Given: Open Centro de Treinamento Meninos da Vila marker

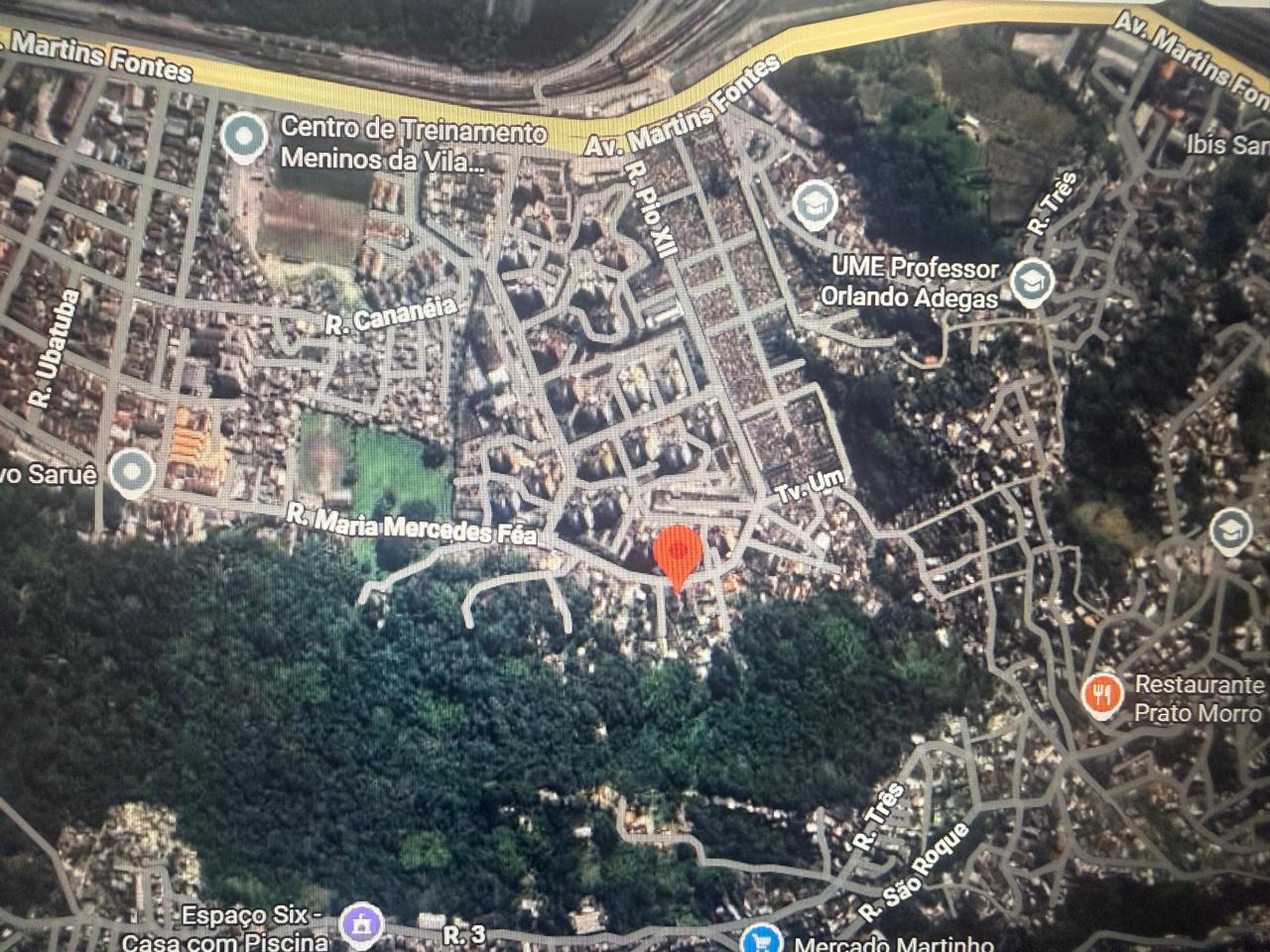Looking at the screenshot, I should tap(244, 138).
